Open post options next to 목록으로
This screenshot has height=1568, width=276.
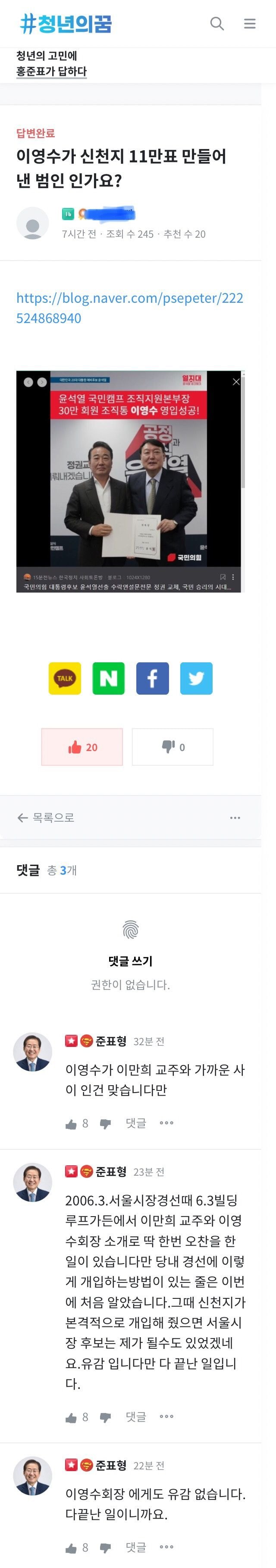point(235,817)
